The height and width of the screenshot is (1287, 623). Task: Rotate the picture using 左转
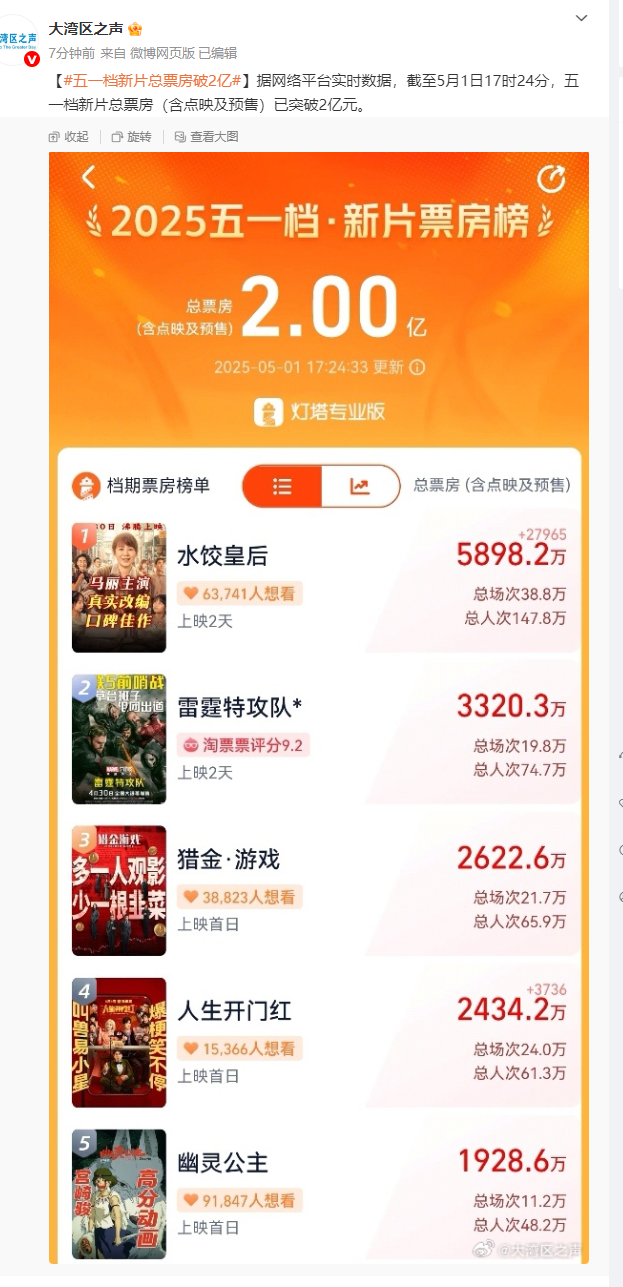coord(131,137)
